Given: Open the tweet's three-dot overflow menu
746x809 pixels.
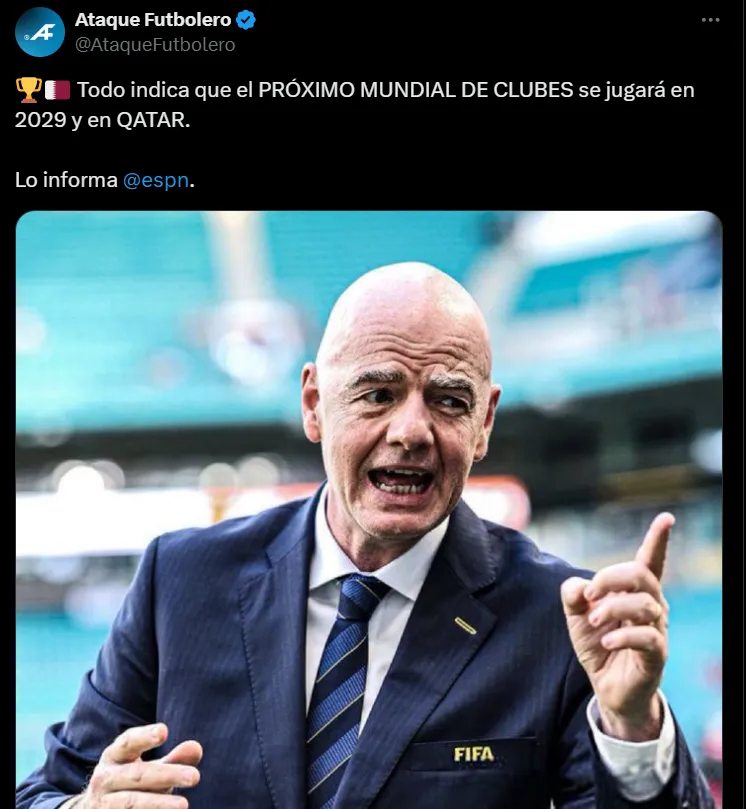Looking at the screenshot, I should pos(710,20).
